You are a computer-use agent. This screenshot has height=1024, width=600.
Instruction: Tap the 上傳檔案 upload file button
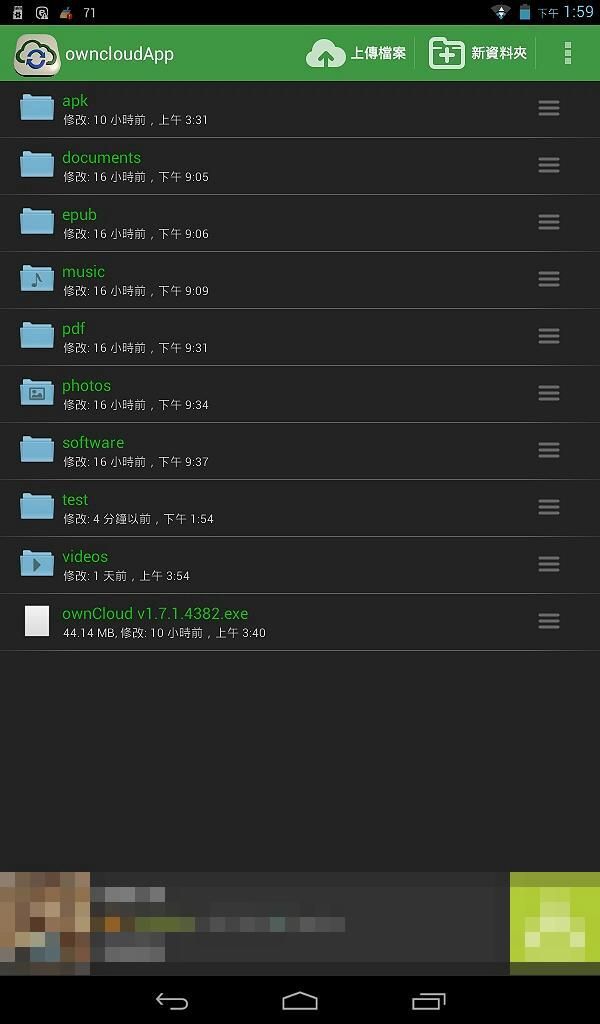point(357,53)
